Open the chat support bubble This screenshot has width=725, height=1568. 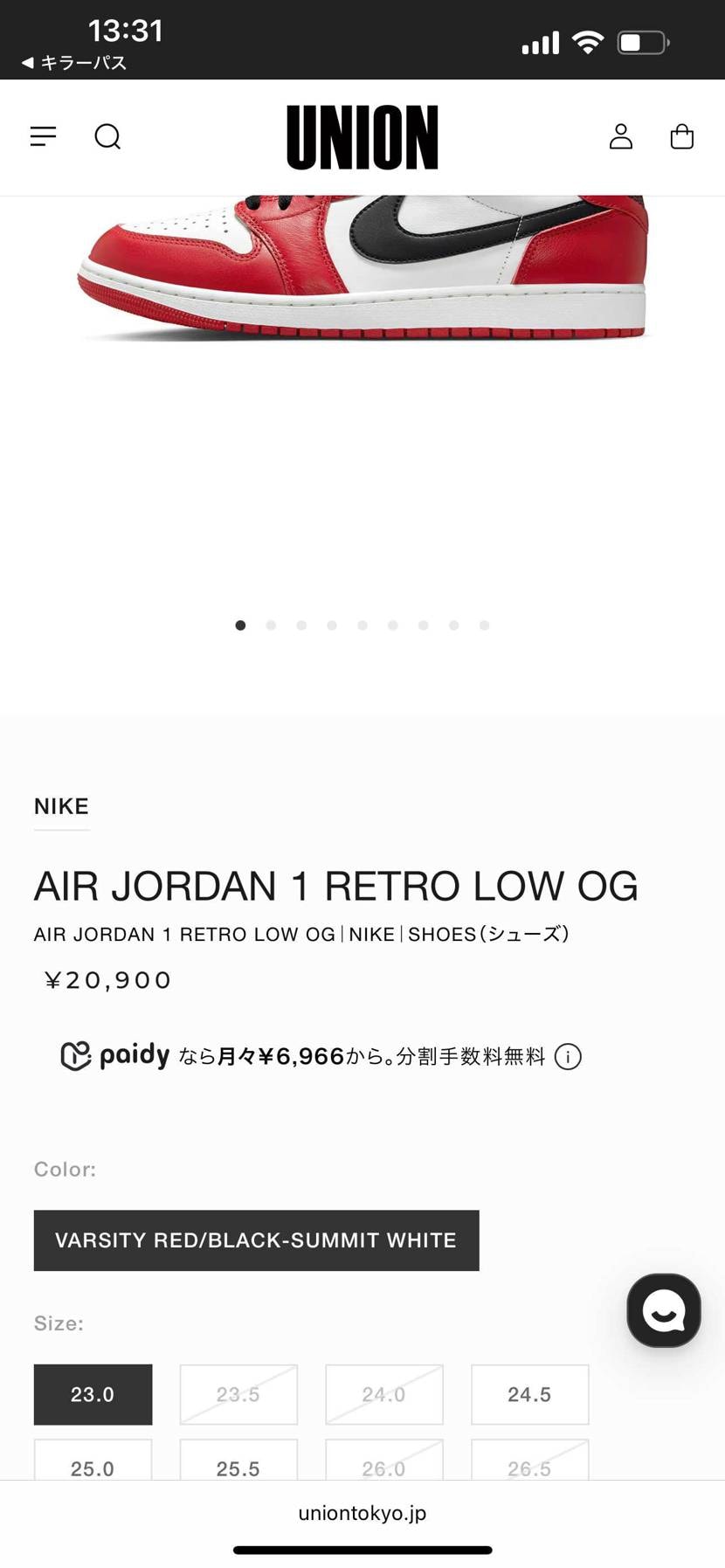[x=663, y=1310]
